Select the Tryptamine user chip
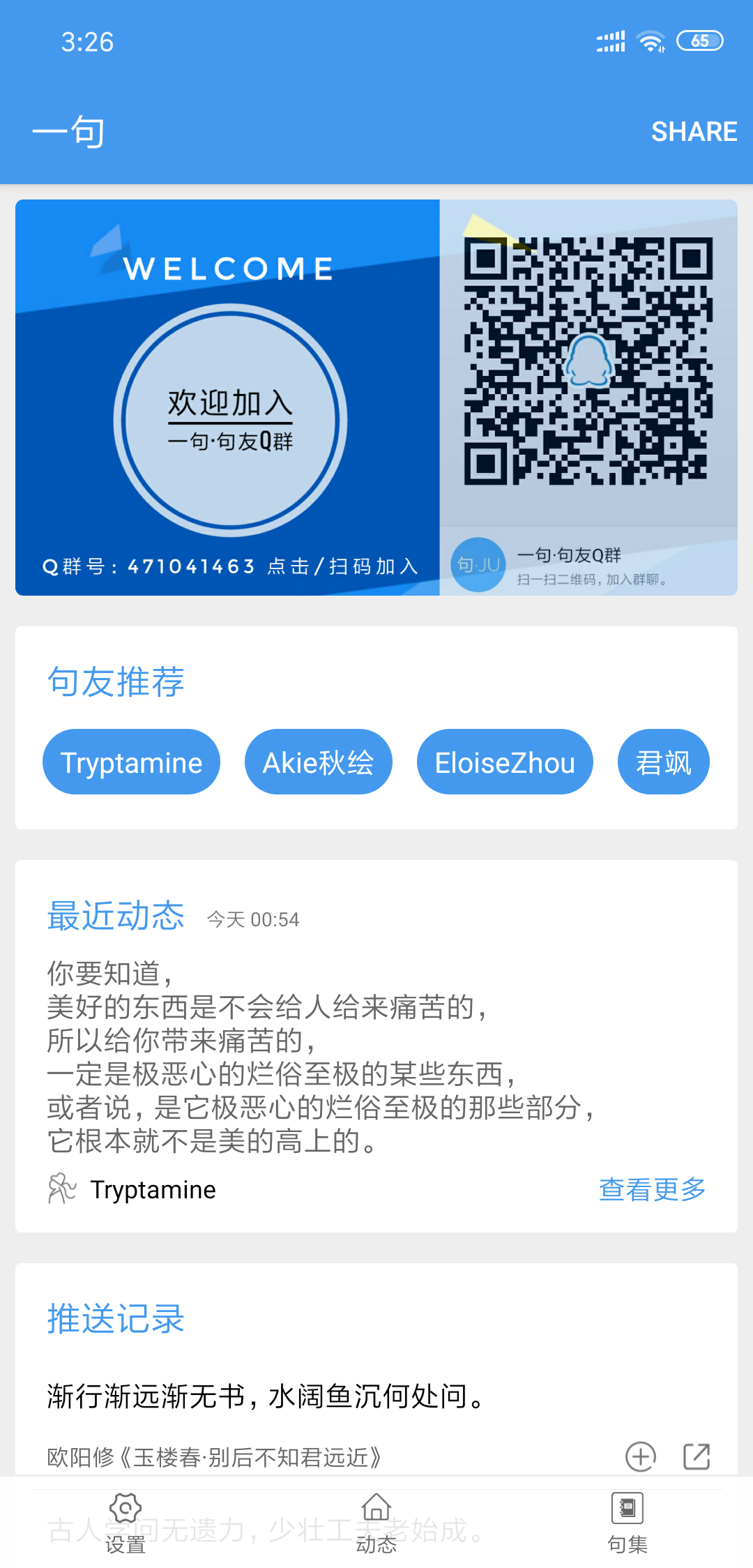The image size is (753, 1568). [x=131, y=762]
